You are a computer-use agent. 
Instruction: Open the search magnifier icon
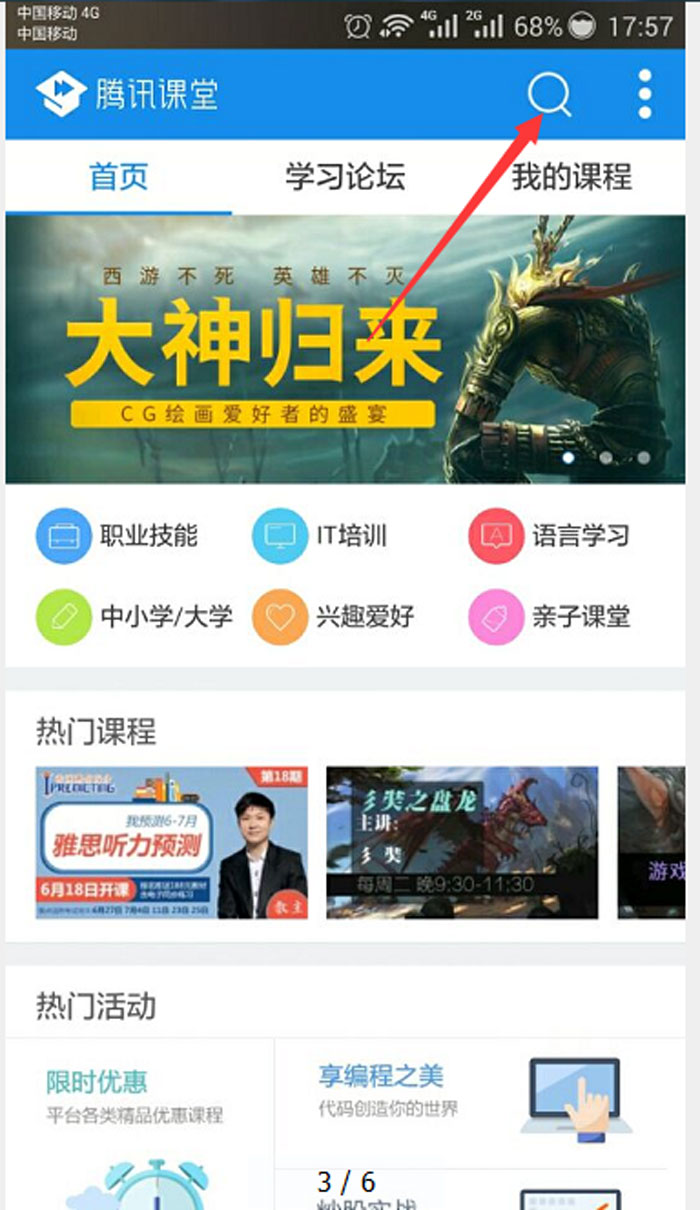(x=549, y=95)
